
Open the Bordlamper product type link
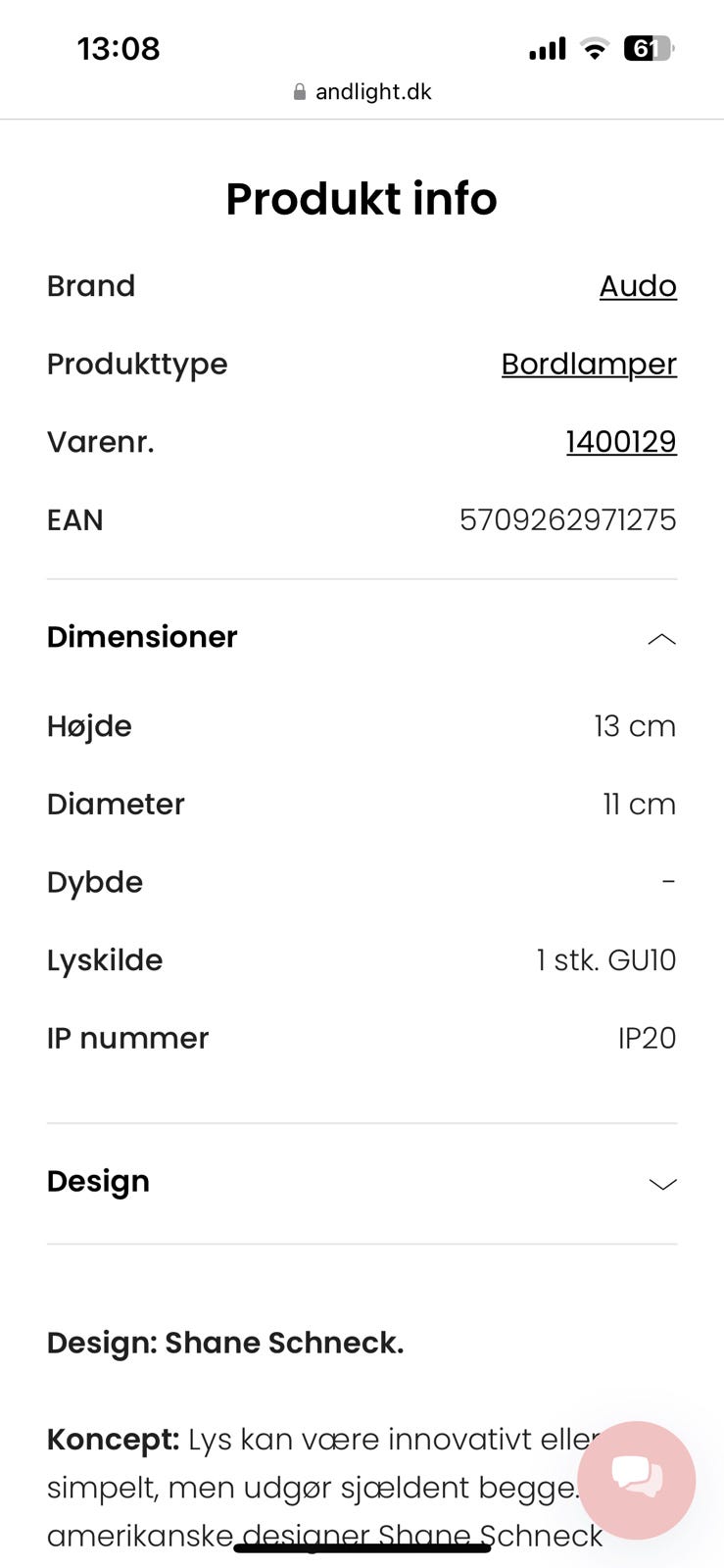[589, 364]
